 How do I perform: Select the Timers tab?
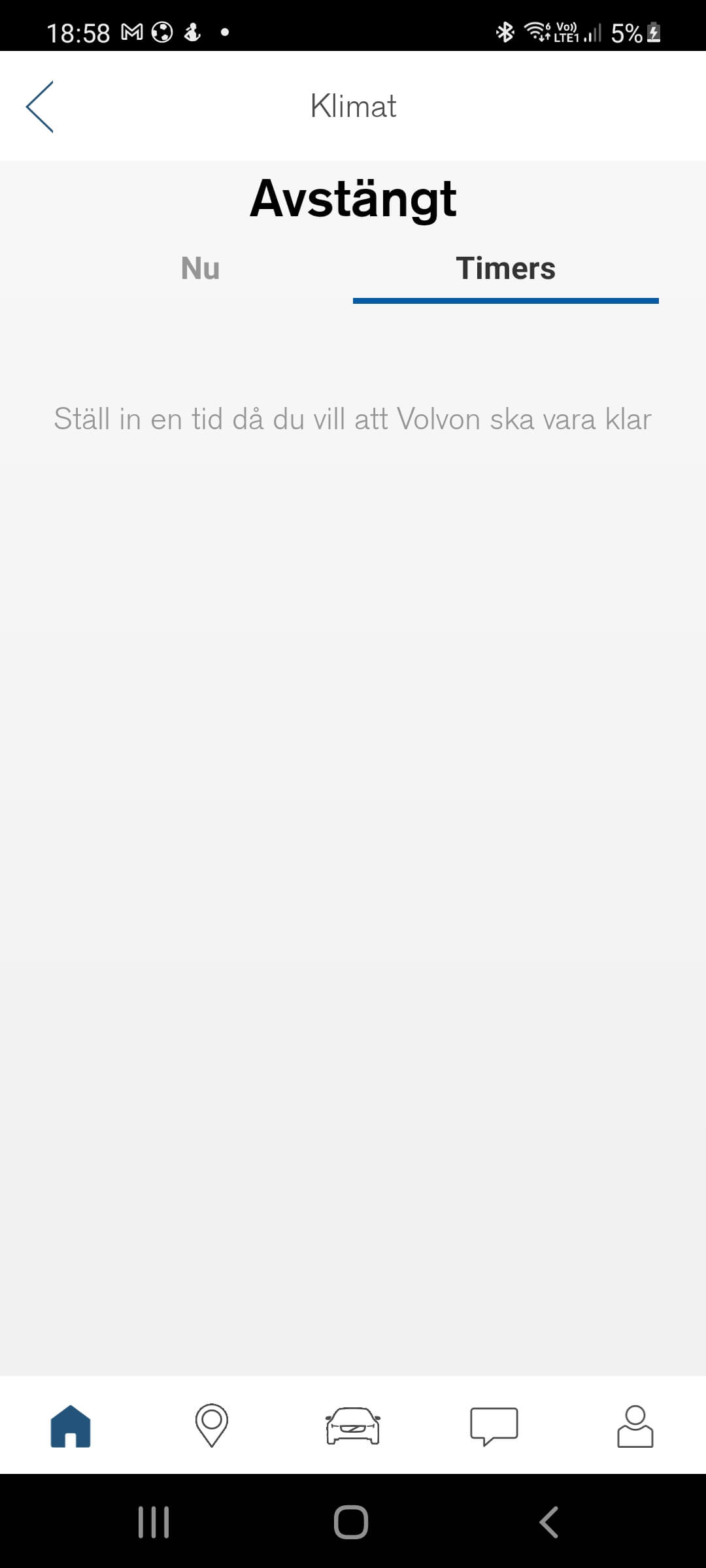[505, 269]
